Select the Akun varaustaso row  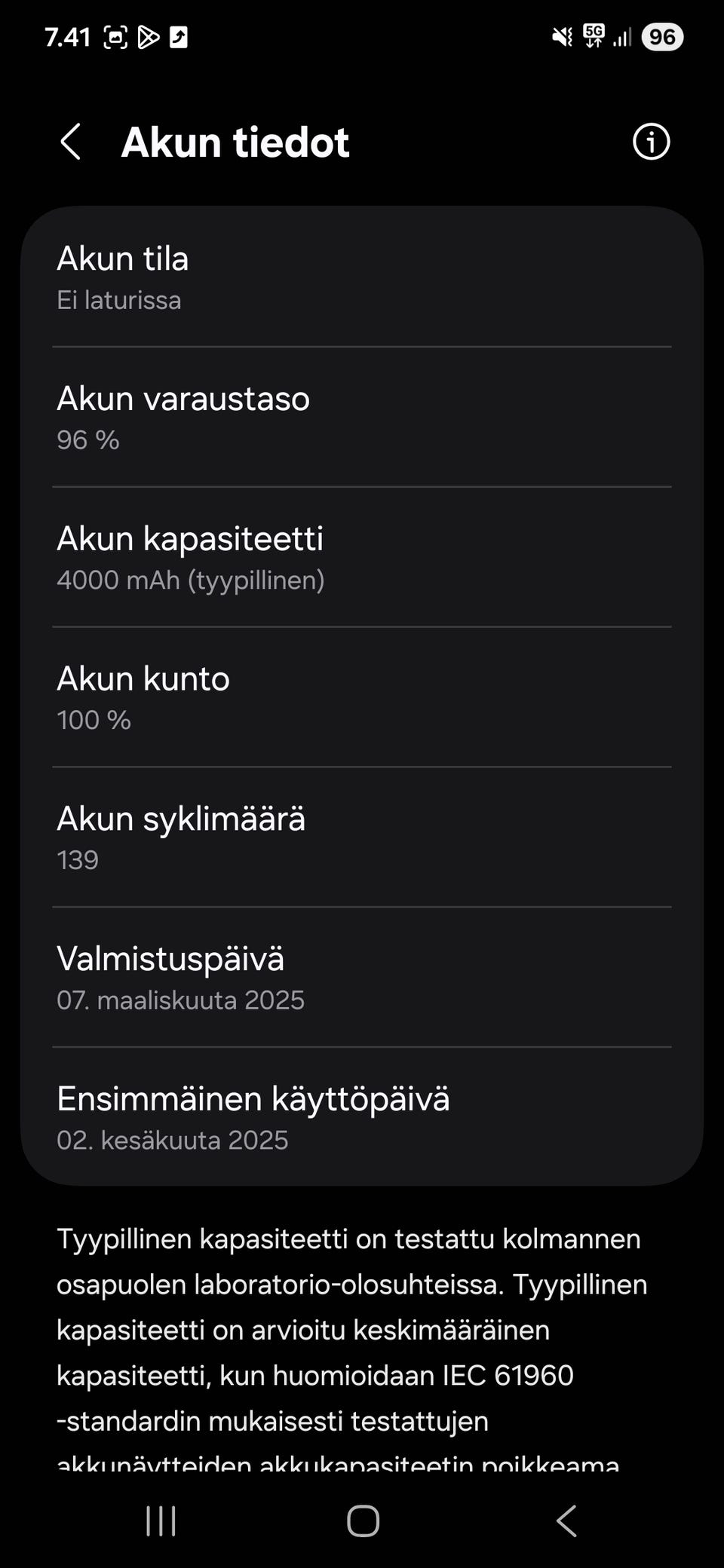tap(362, 418)
